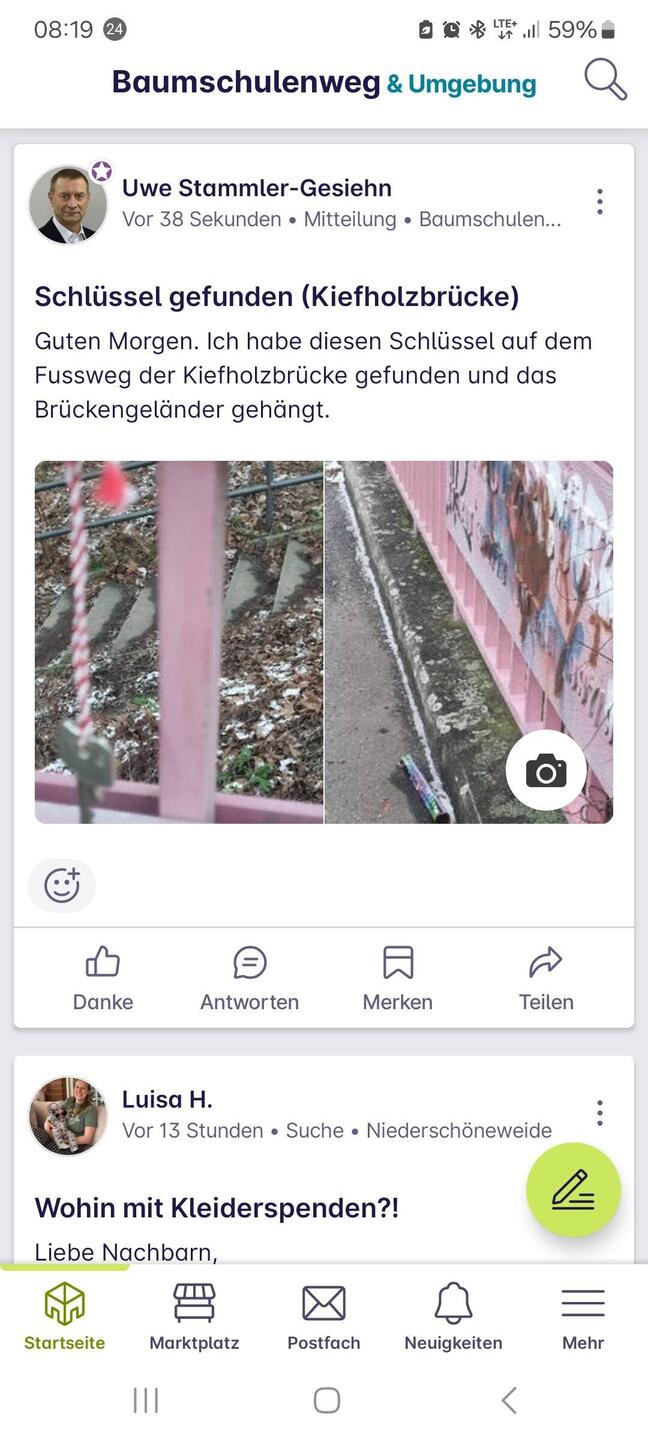Open the Postfach tab

[324, 1317]
